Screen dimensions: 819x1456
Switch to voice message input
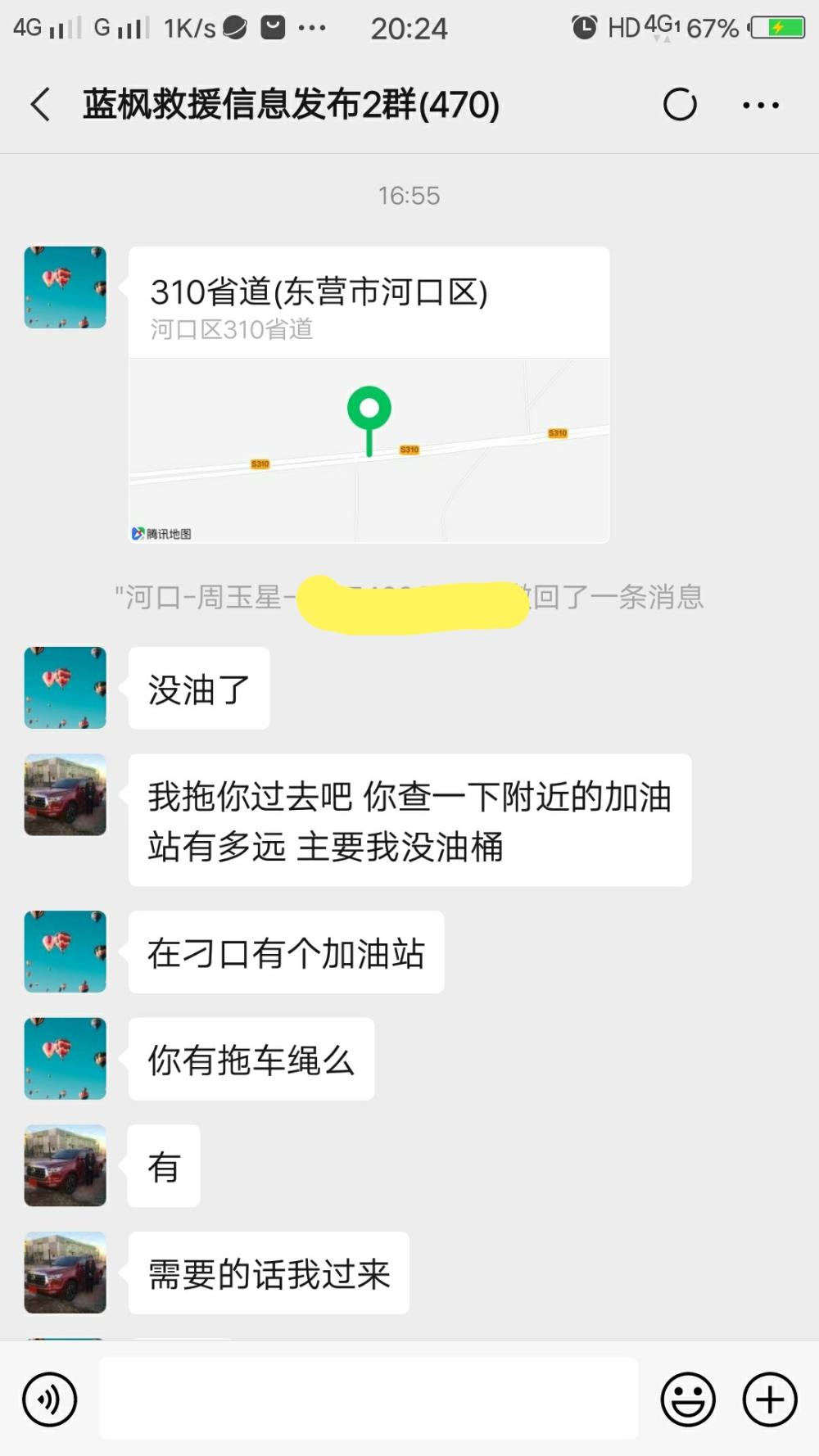tap(50, 1399)
